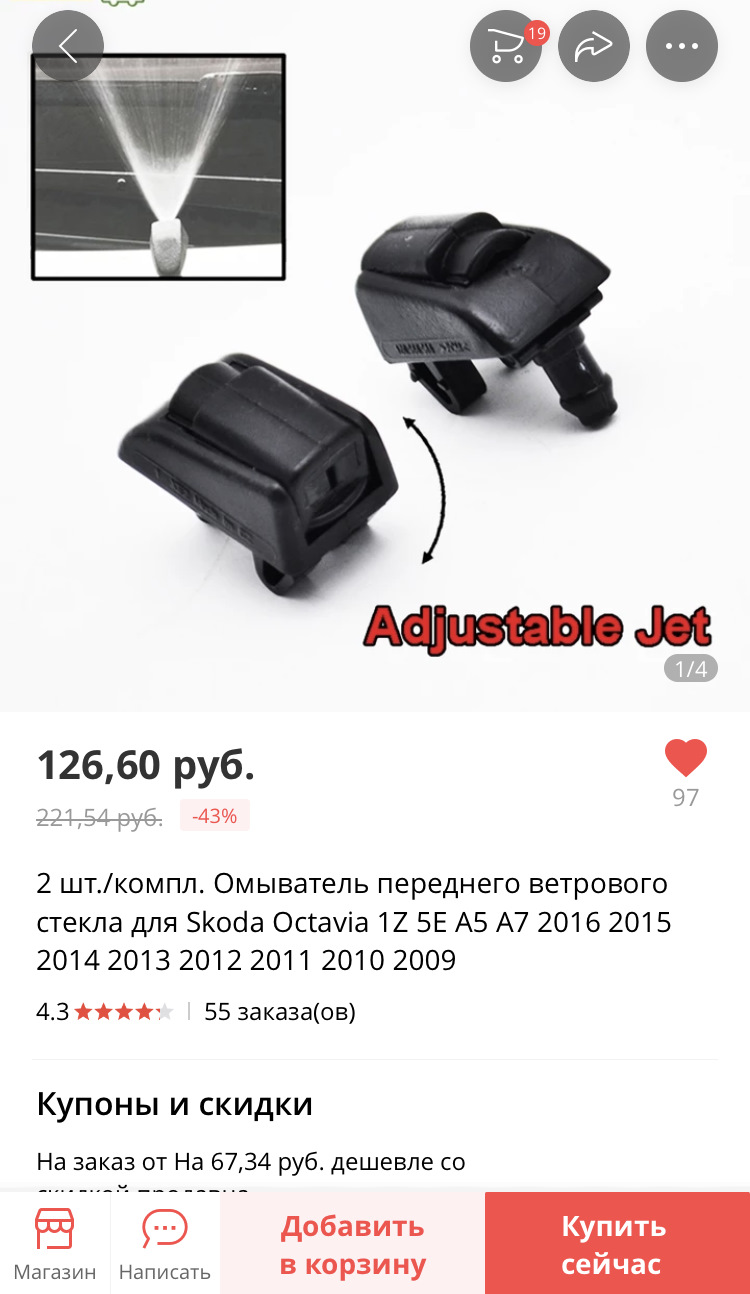Add the product to favorites with heart
Screen dimensions: 750x1294
click(x=686, y=759)
